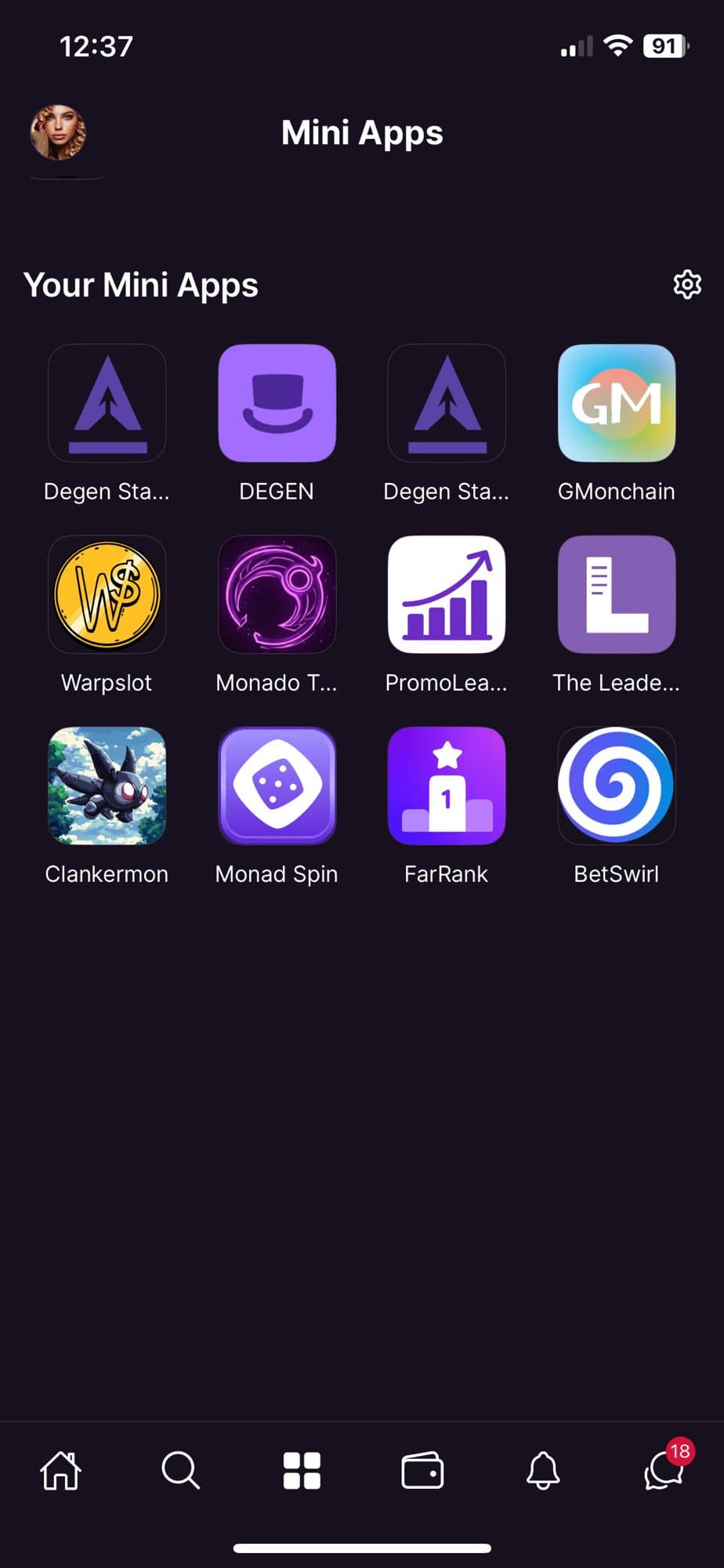Open the GMonchain mini app
This screenshot has height=1568, width=724.
[616, 403]
